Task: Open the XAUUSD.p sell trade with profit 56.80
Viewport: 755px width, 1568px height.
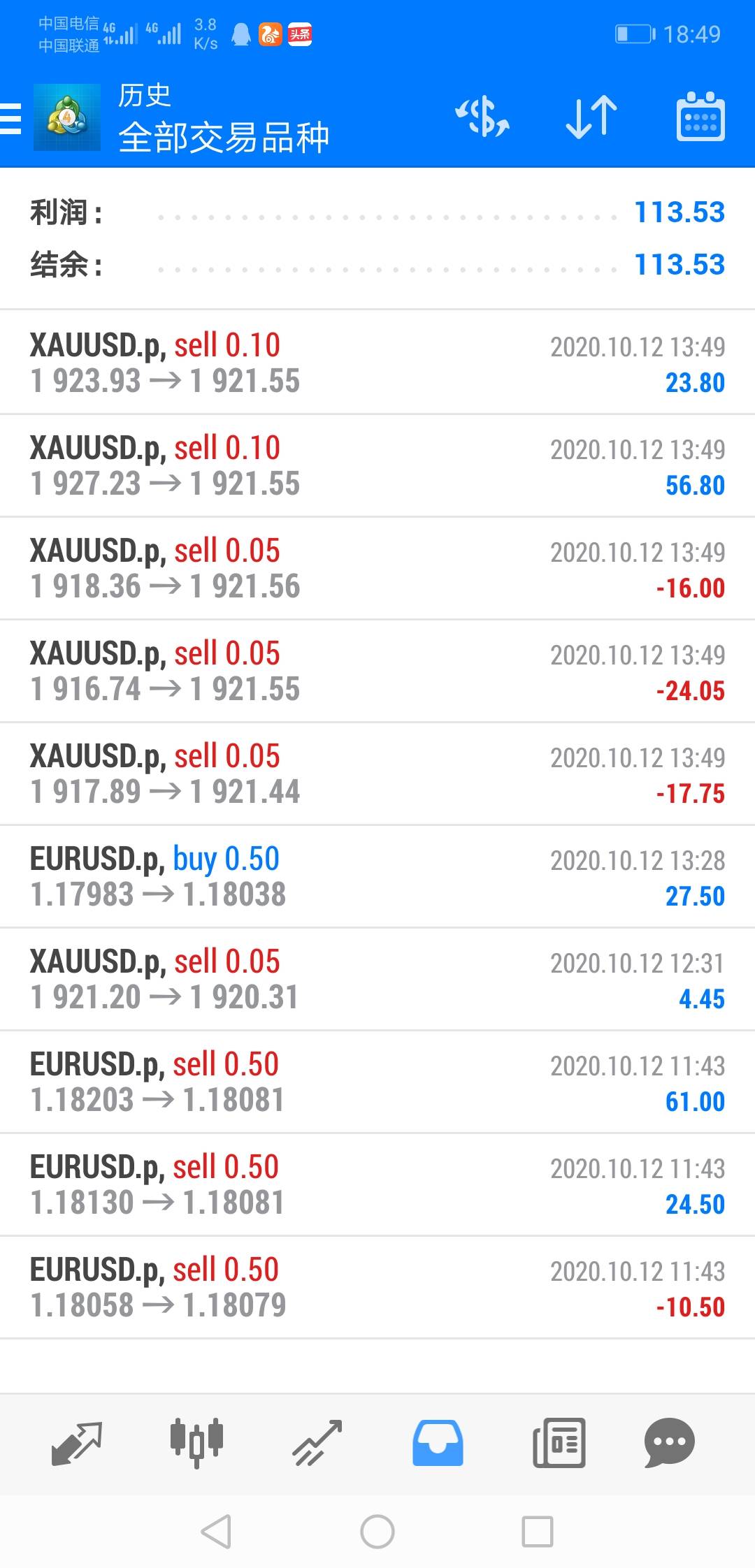Action: (x=377, y=465)
